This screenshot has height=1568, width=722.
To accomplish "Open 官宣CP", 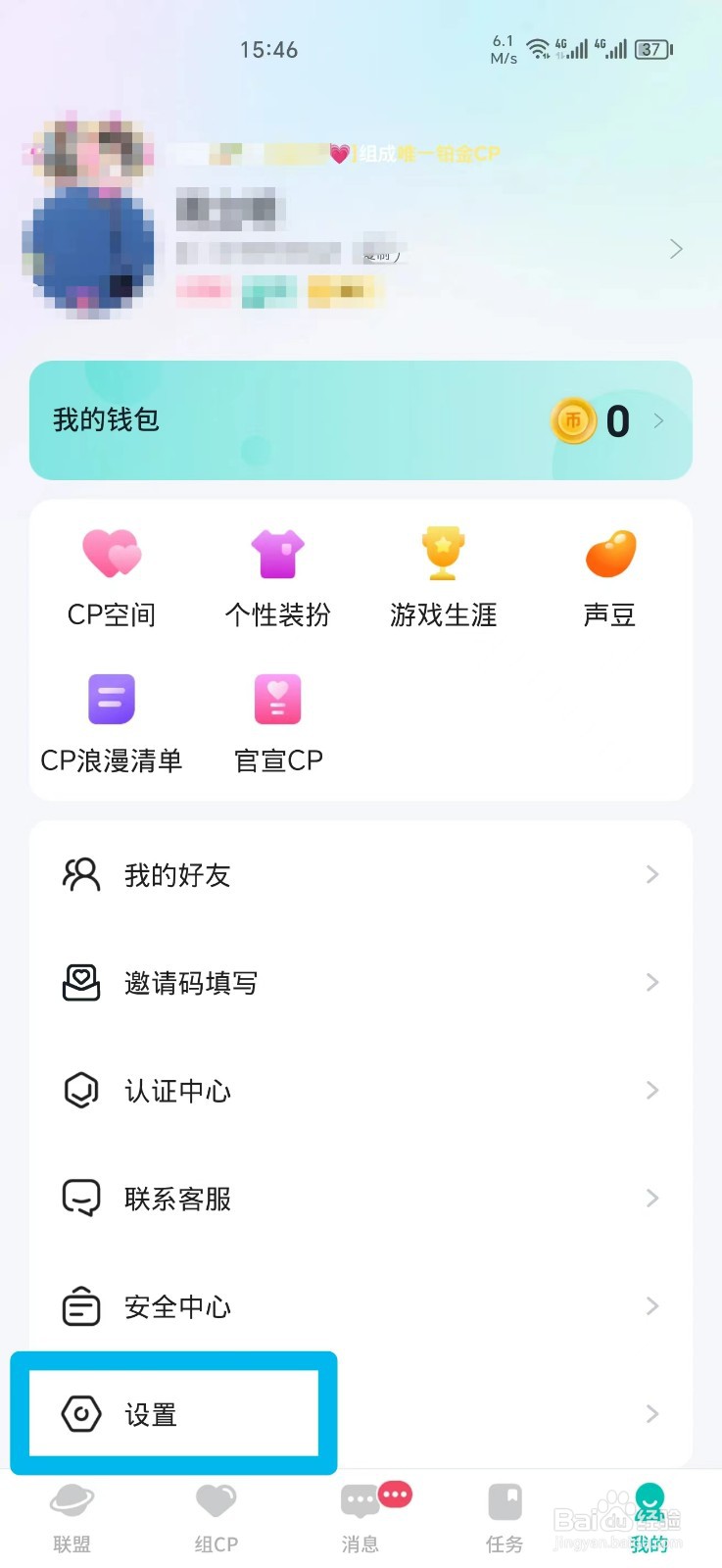I will click(278, 724).
